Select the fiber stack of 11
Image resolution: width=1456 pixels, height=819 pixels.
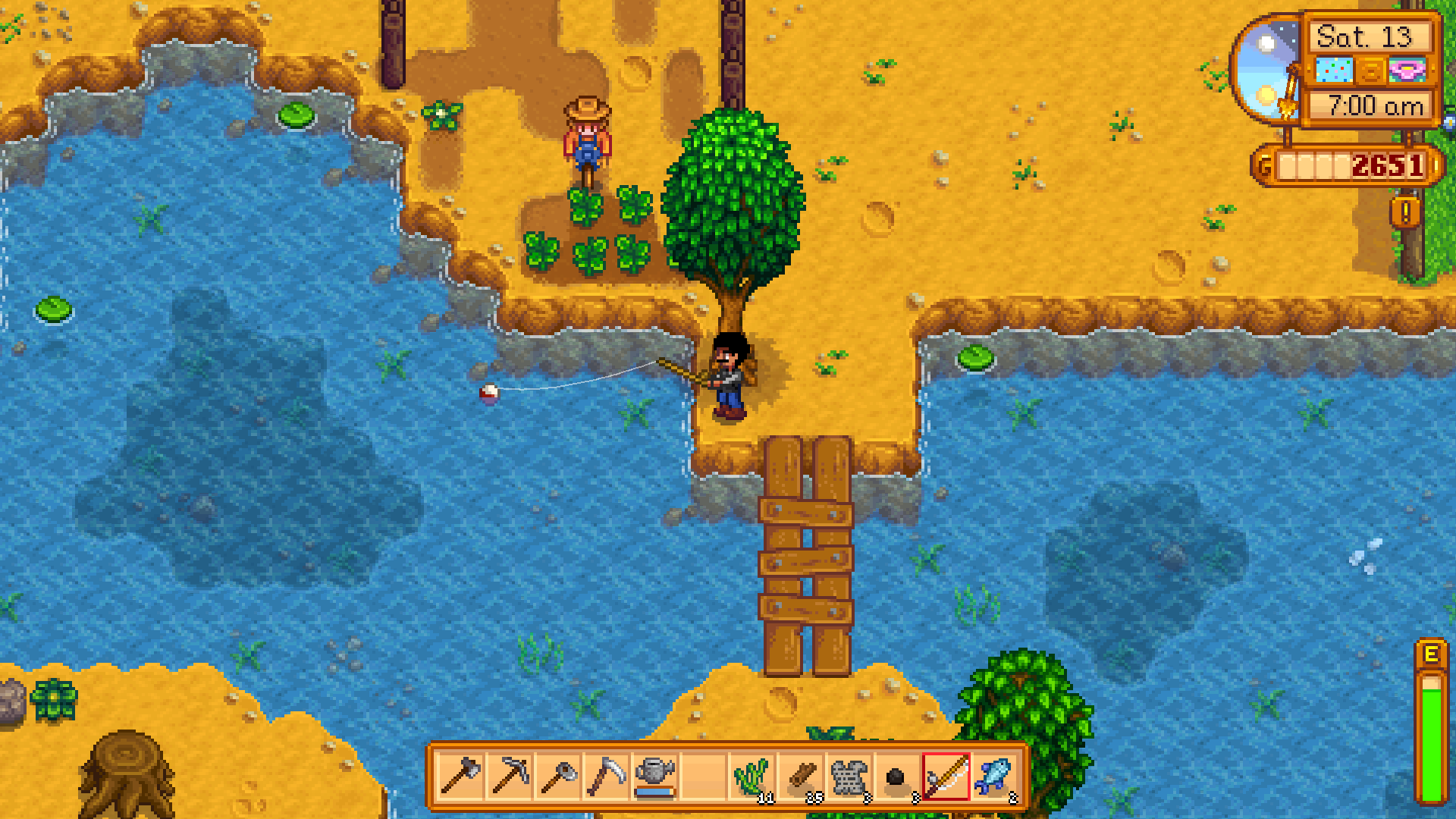point(752,777)
